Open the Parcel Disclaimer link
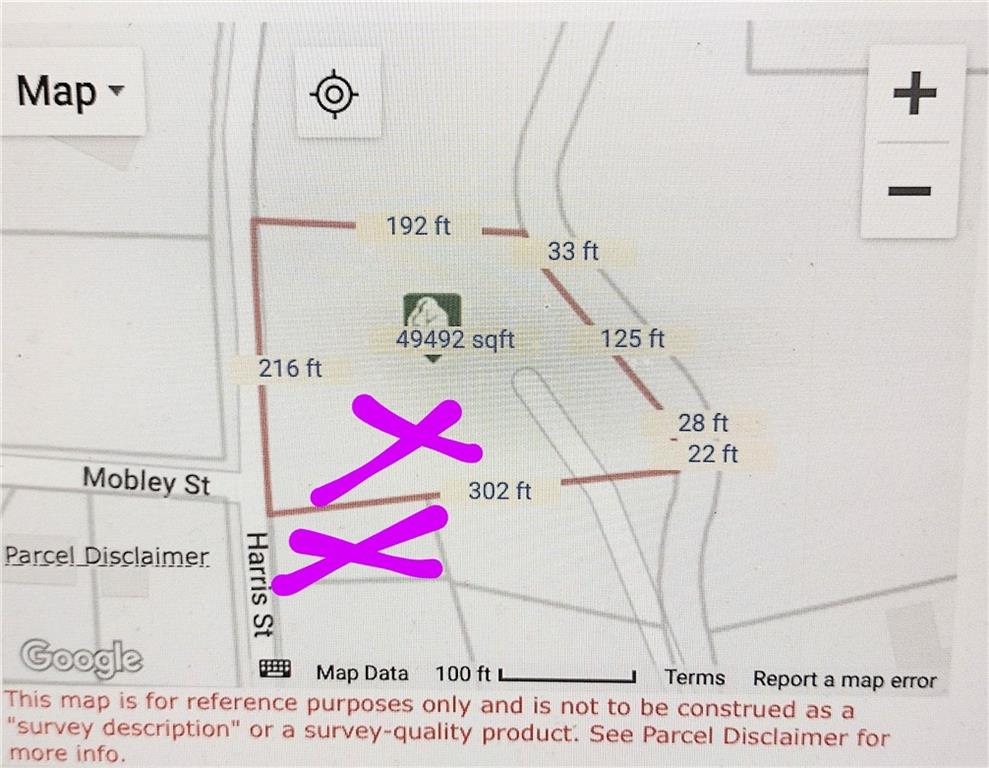The width and height of the screenshot is (989, 768). click(107, 556)
